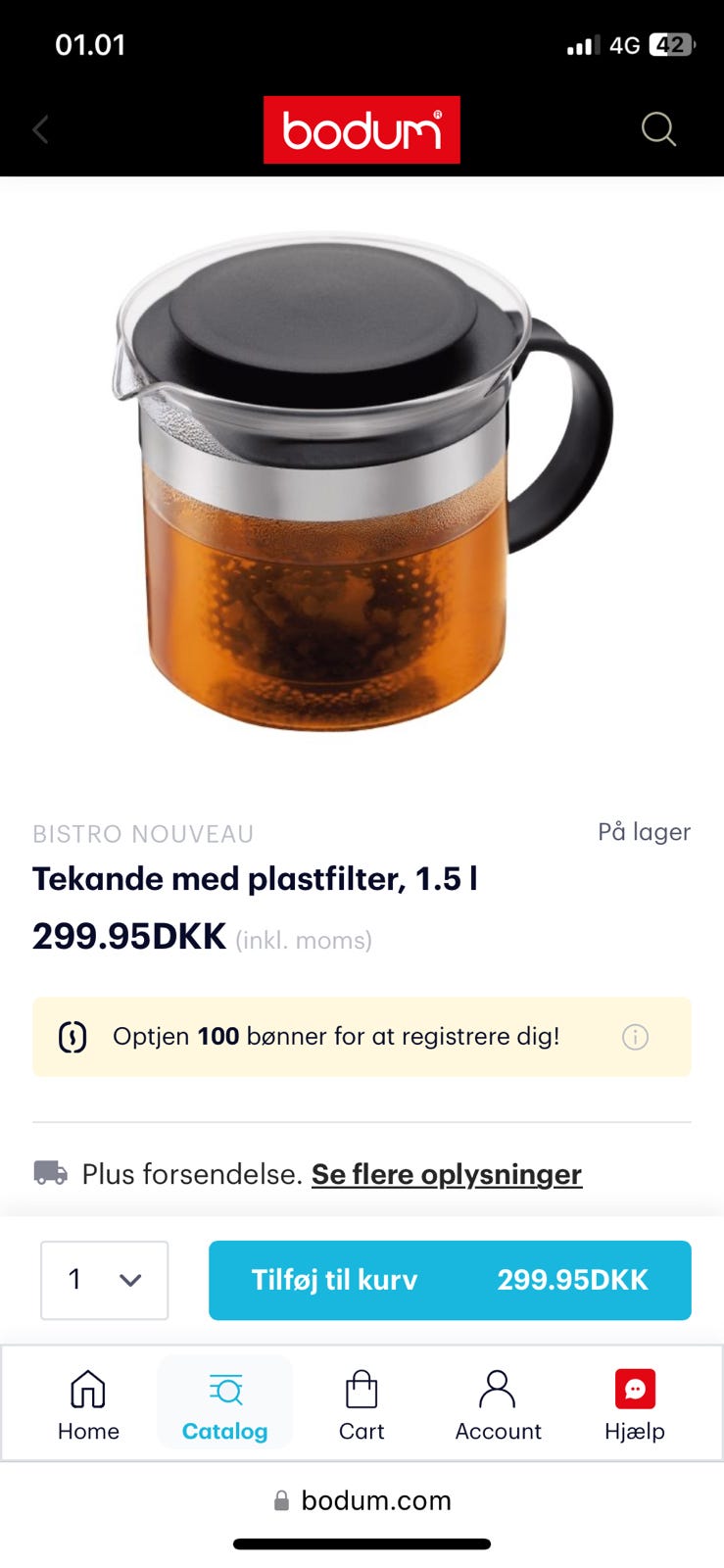Open the Se flere oplysninger link
Image resolution: width=724 pixels, height=1568 pixels.
pyautogui.click(x=446, y=1173)
